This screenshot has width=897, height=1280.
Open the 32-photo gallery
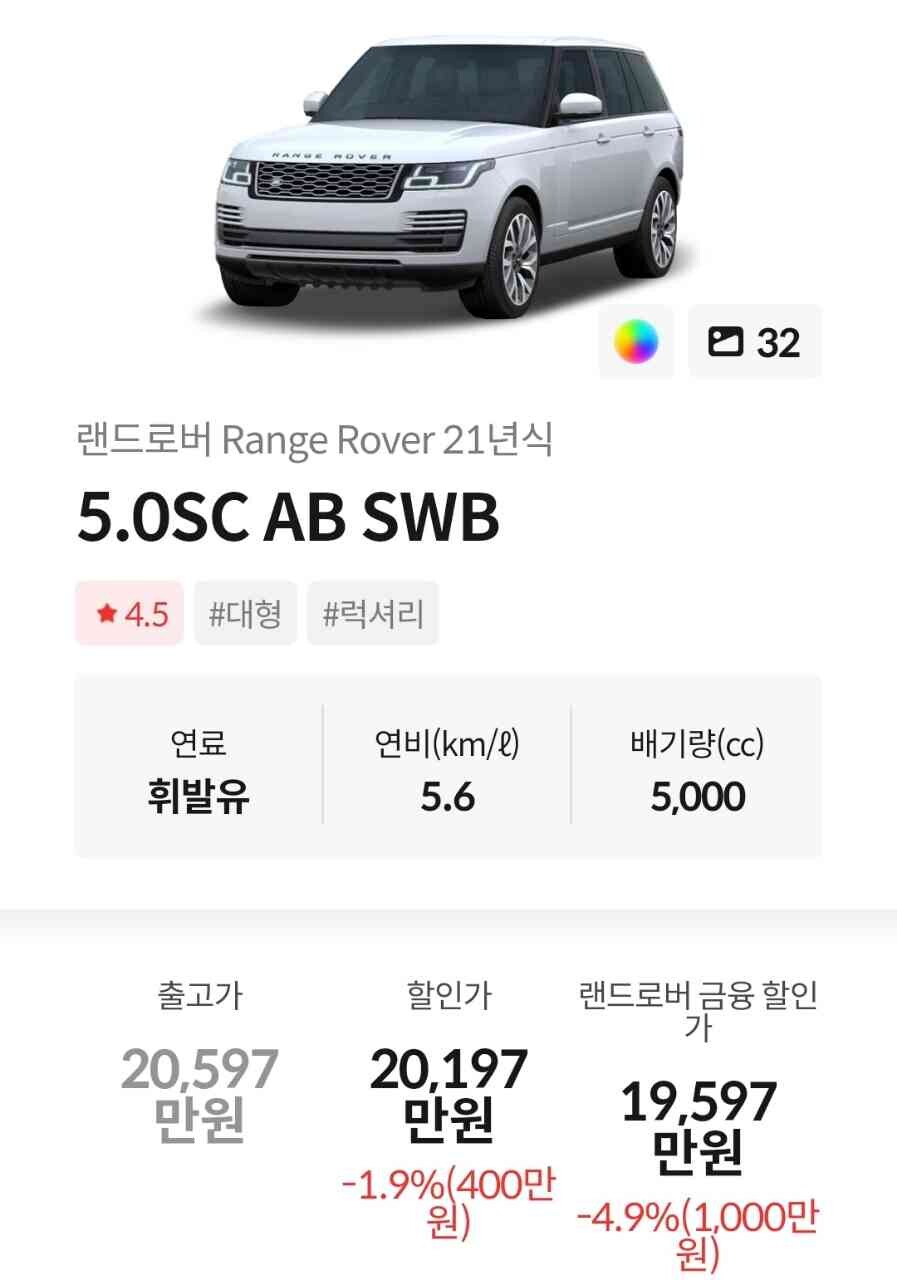click(x=755, y=342)
